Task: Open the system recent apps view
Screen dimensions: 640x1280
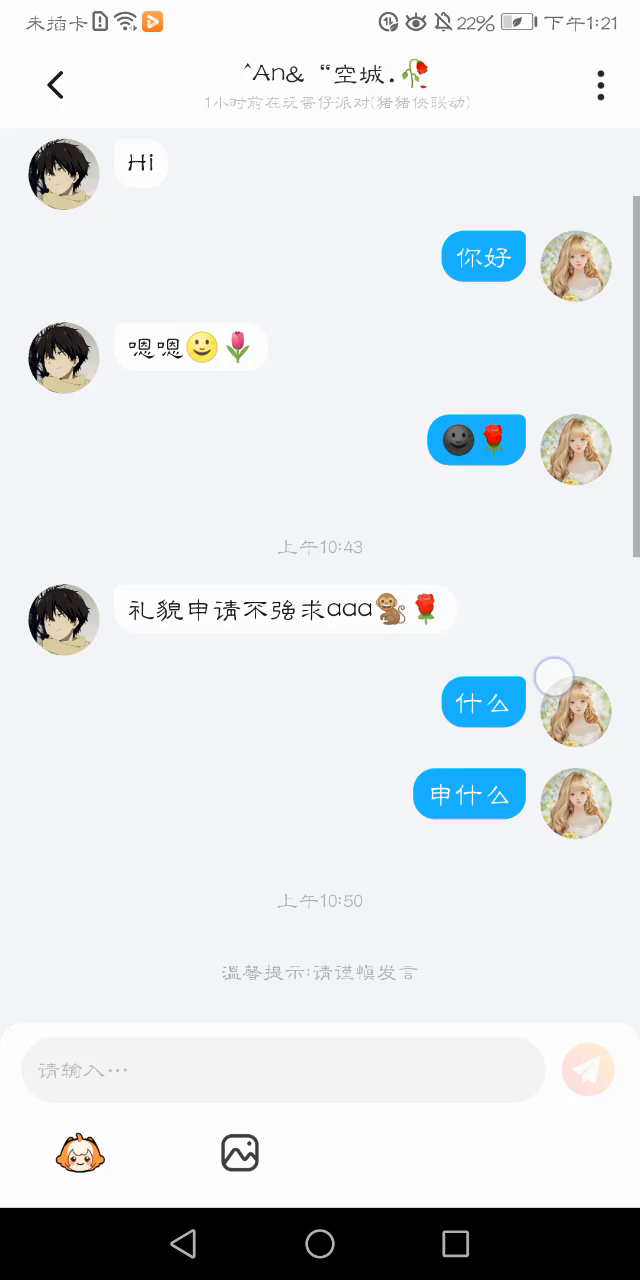Action: [455, 1244]
